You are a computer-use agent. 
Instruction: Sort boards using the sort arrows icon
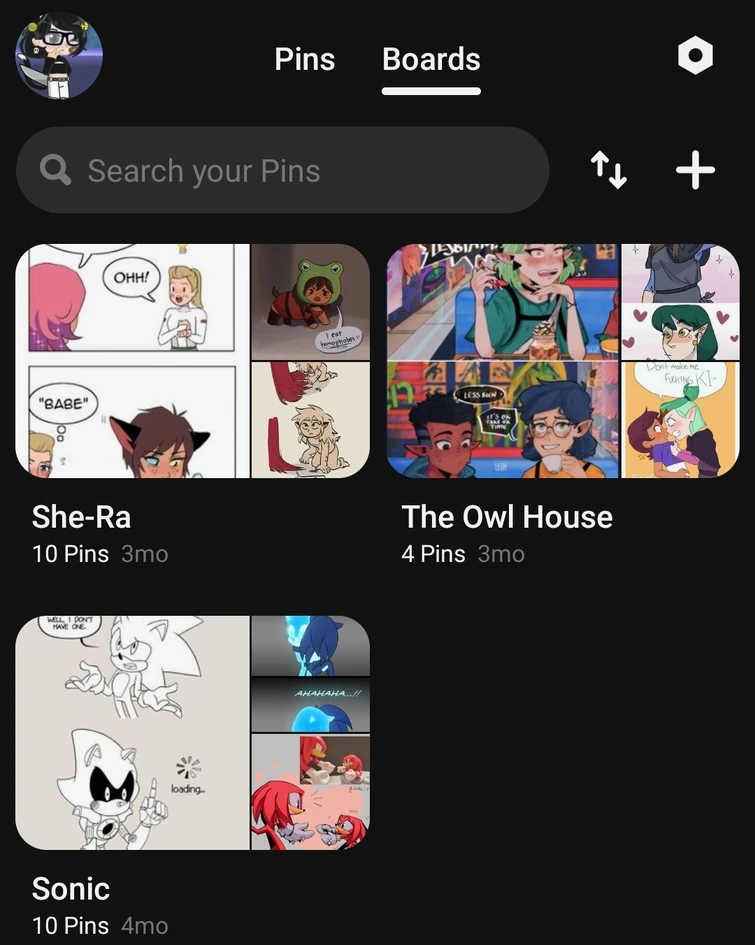point(608,170)
